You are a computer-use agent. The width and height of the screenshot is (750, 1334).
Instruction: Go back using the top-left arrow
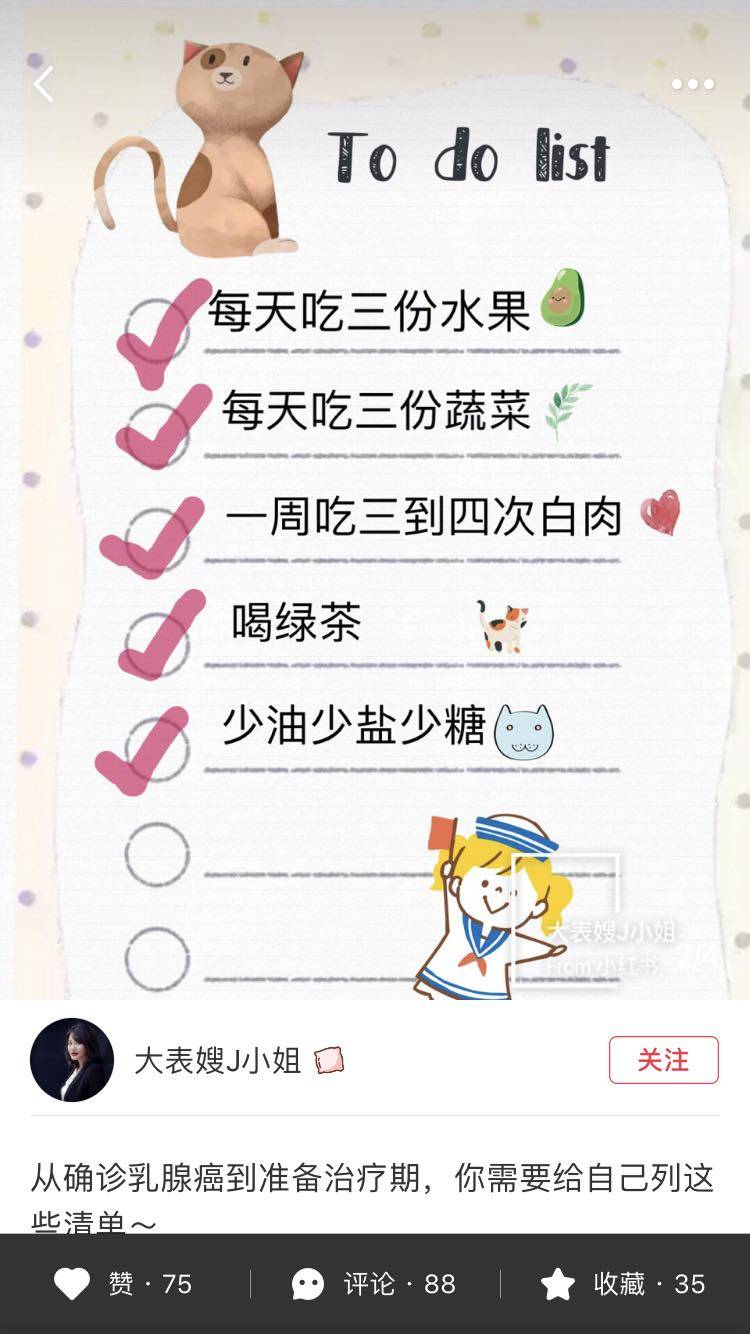click(44, 84)
